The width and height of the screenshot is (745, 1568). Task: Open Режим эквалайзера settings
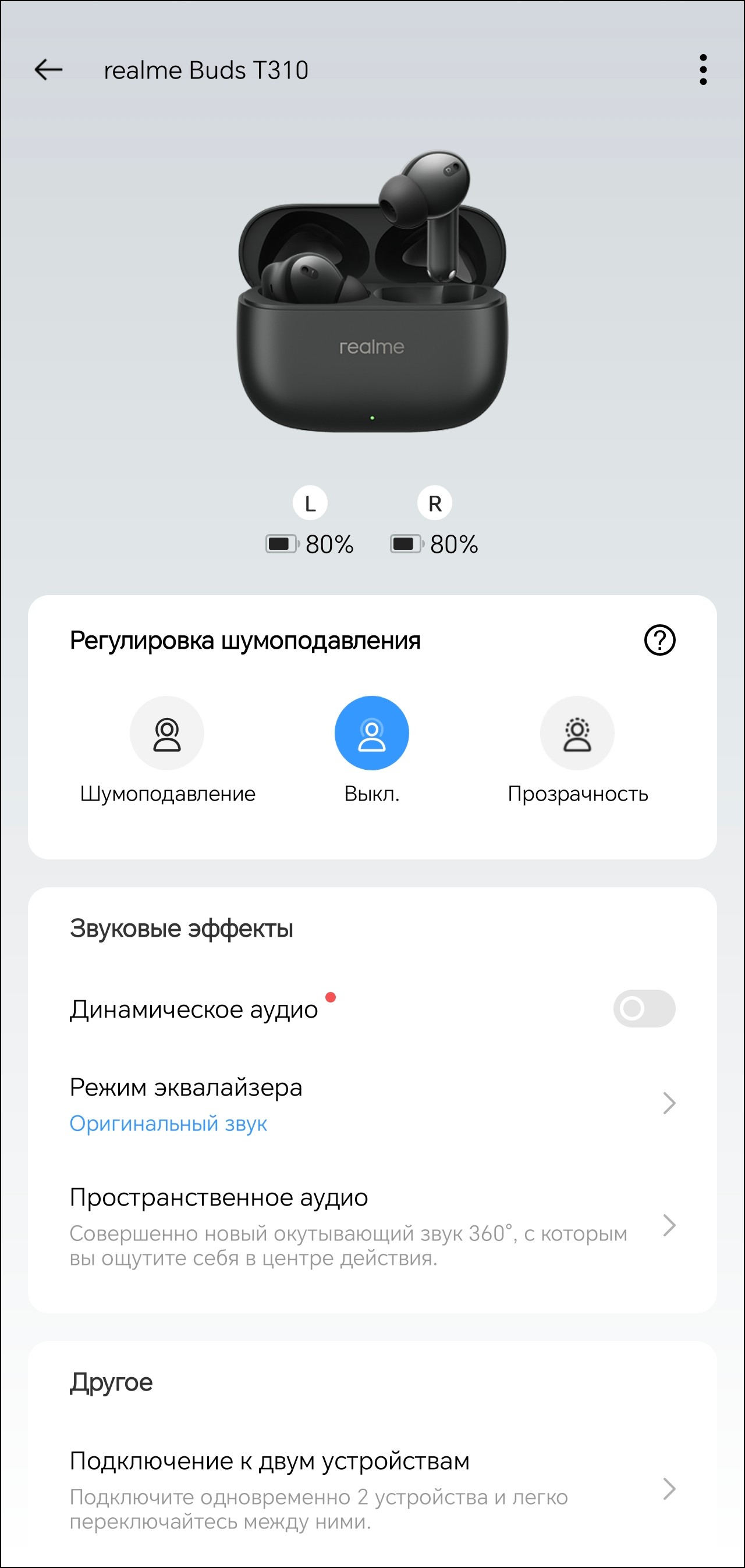tap(371, 1103)
